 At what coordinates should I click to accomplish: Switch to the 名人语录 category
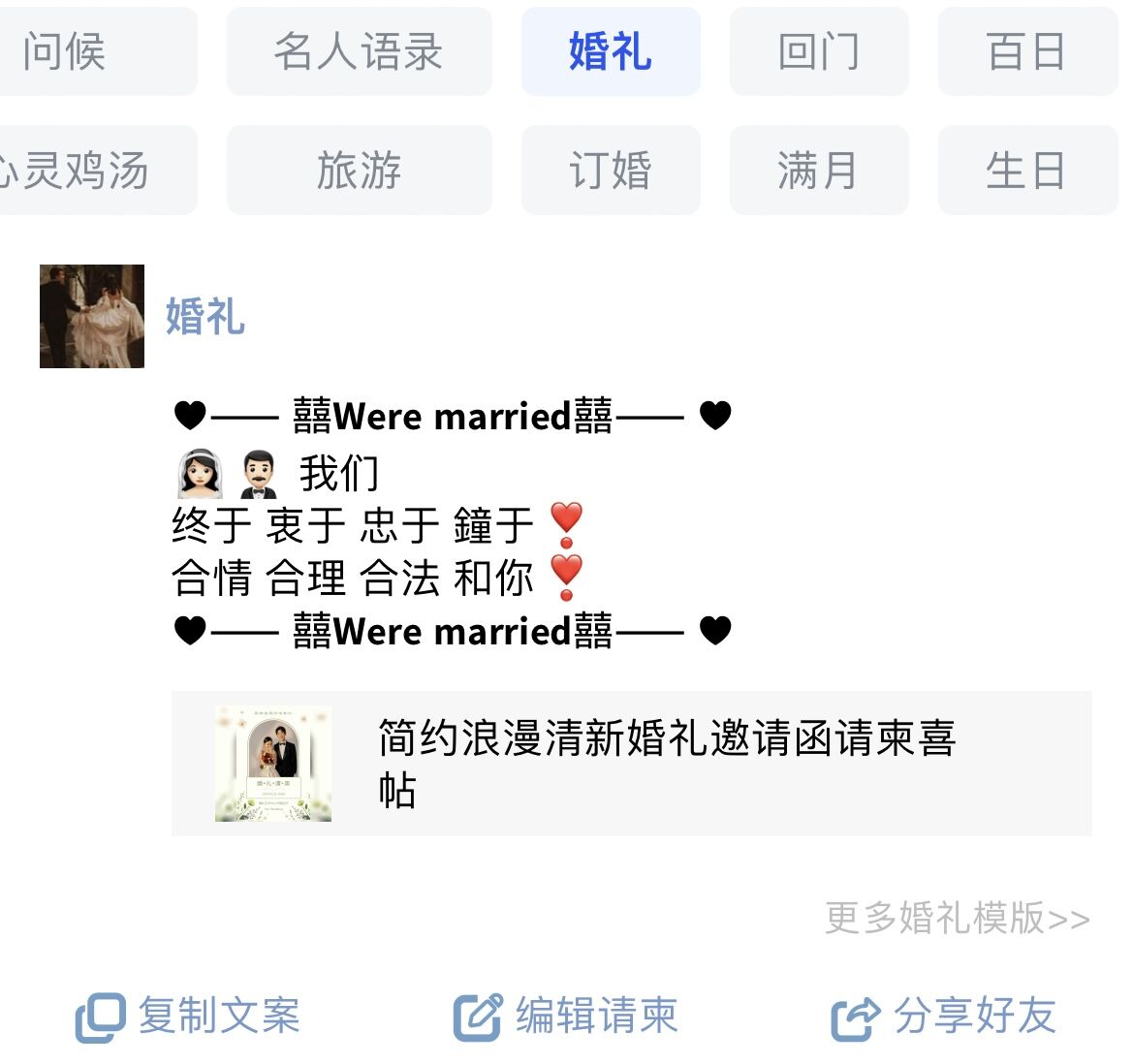point(359,52)
